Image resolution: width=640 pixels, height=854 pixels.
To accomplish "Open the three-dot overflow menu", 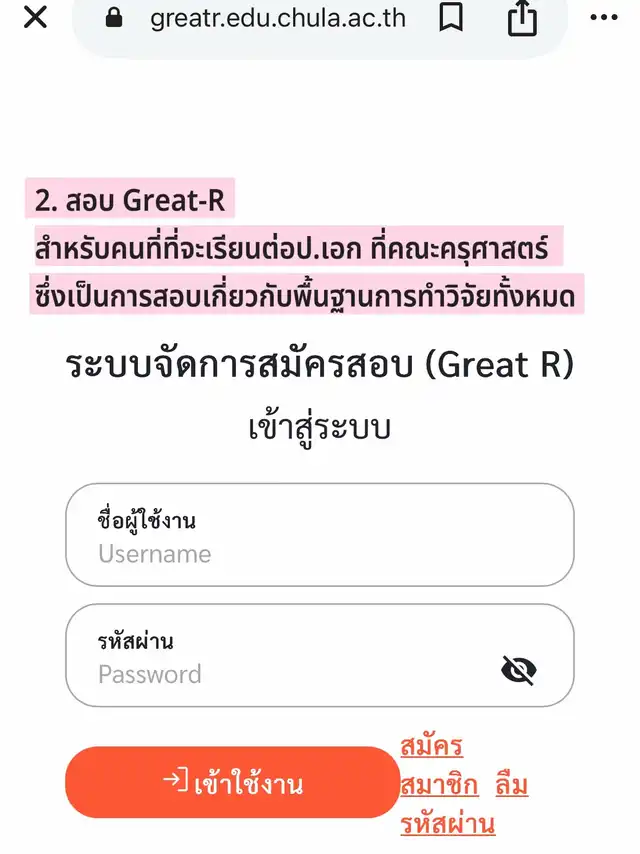I will [604, 18].
